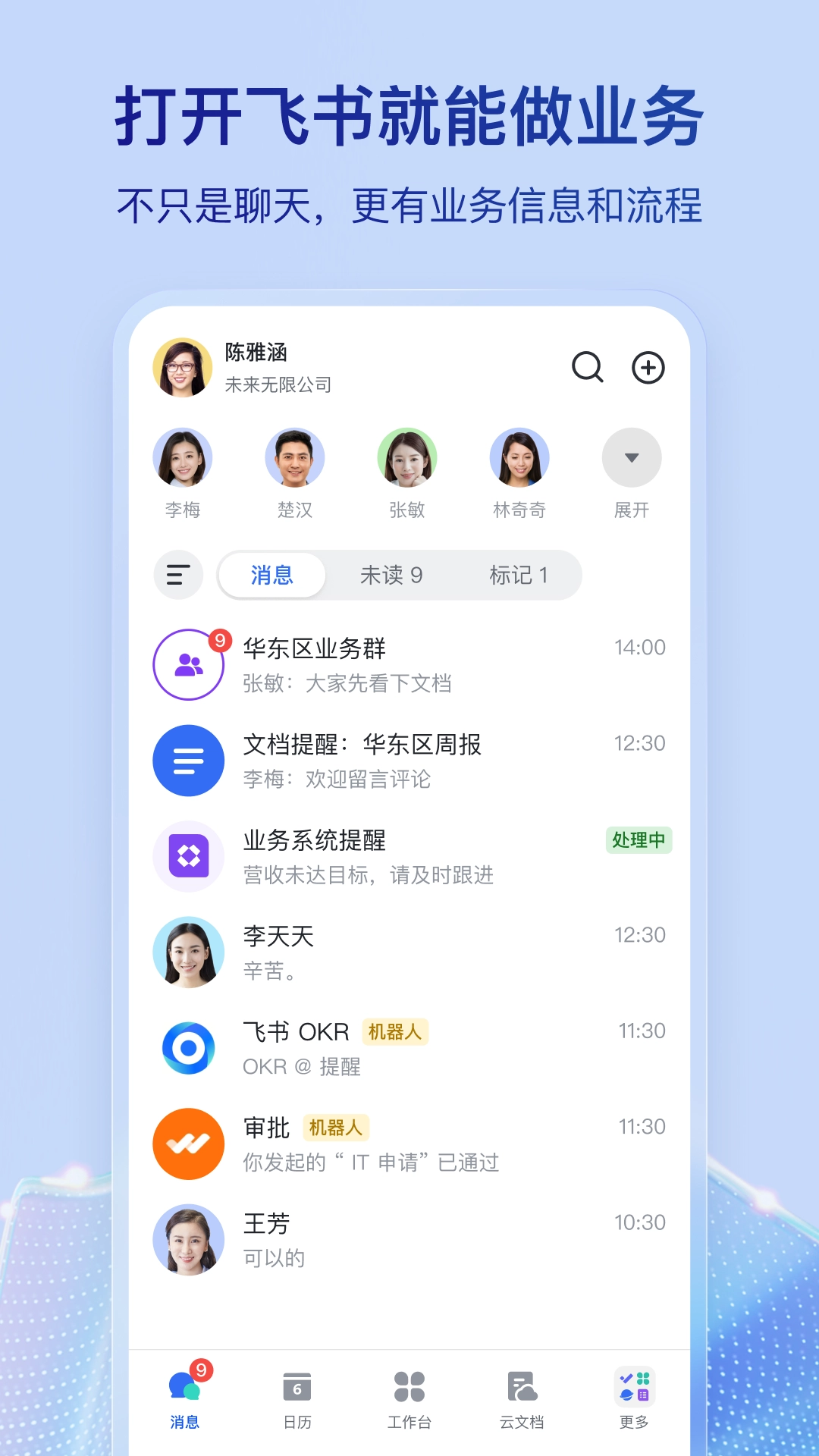This screenshot has width=819, height=1456.
Task: Switch to the 未读 9 tab
Action: (391, 576)
